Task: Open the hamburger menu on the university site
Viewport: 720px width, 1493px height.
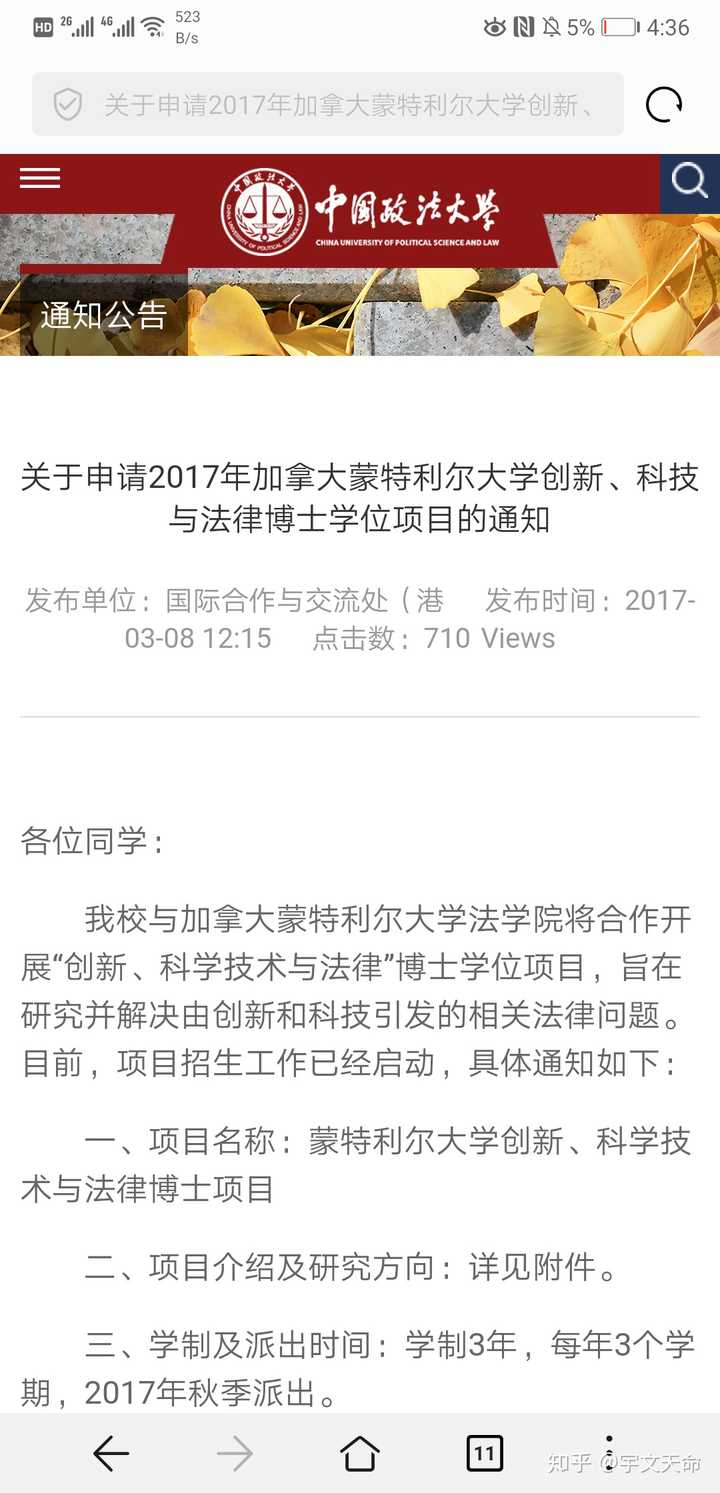Action: pos(40,178)
